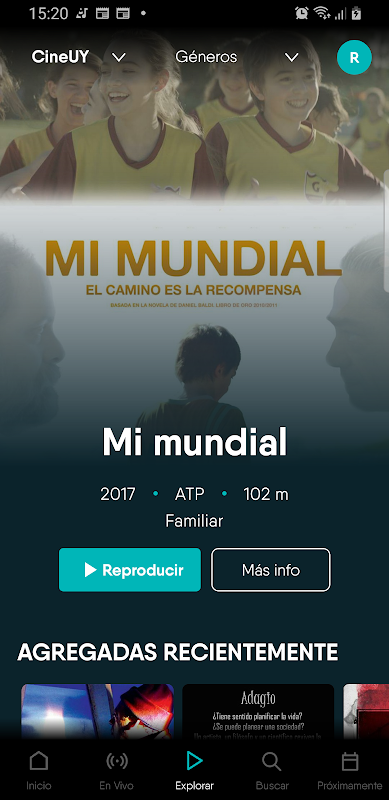
Task: Open the Buscar tab
Action: click(272, 771)
